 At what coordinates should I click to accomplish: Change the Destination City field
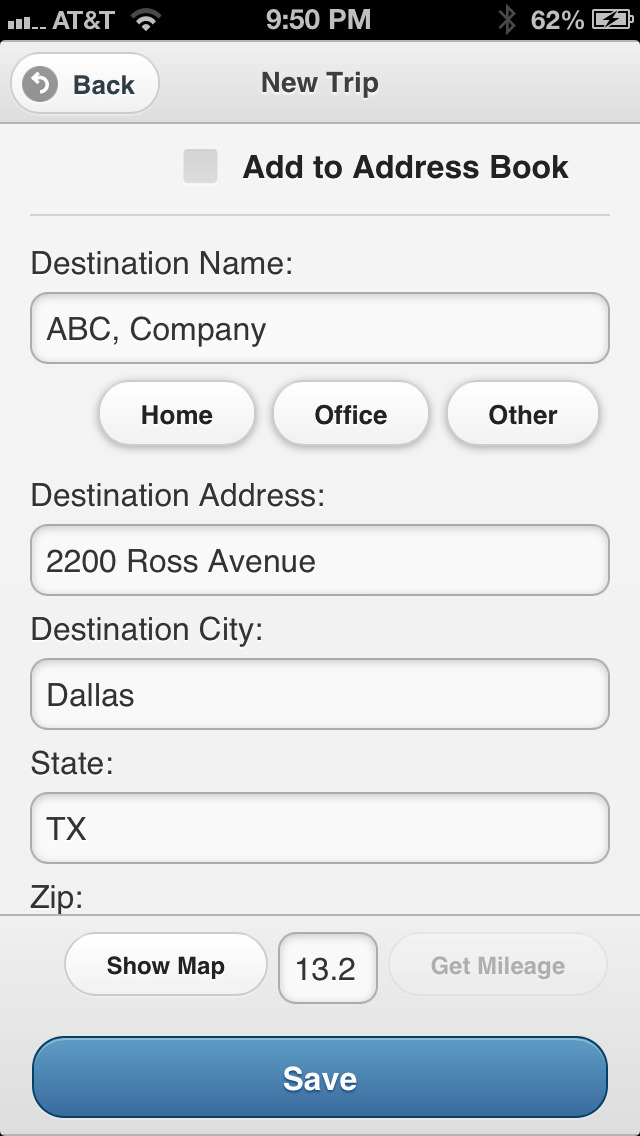[x=320, y=695]
